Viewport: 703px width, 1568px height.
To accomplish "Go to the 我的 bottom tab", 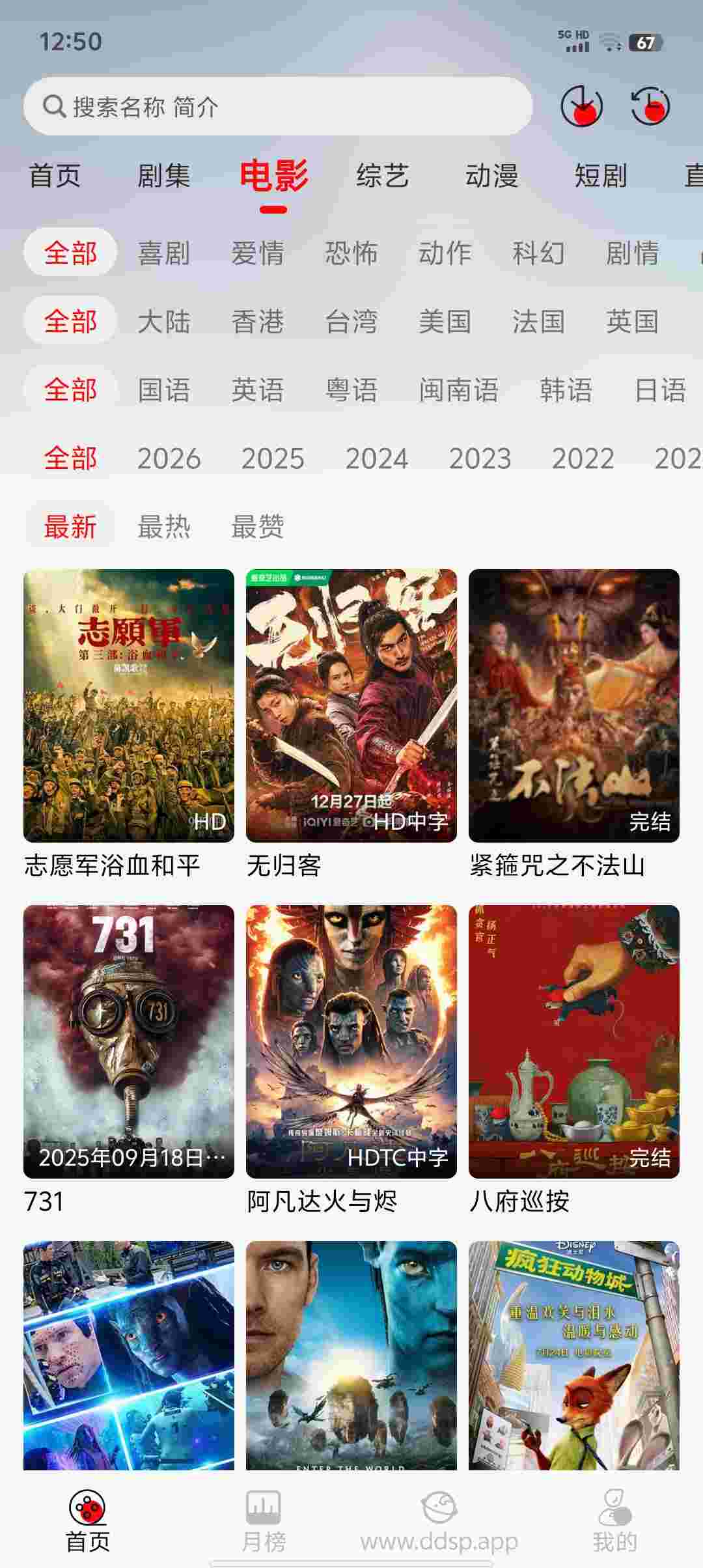I will (614, 1520).
